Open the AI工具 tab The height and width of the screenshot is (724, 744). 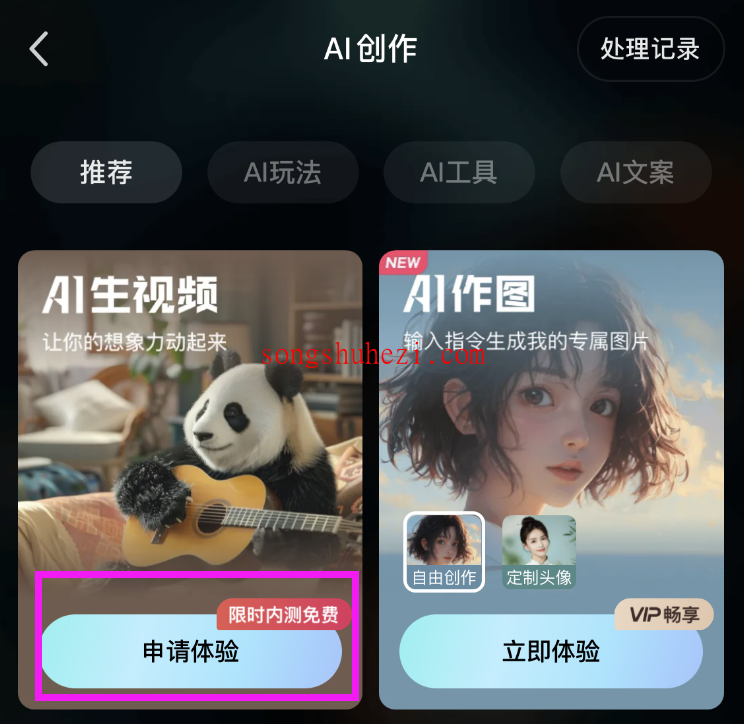tap(458, 172)
